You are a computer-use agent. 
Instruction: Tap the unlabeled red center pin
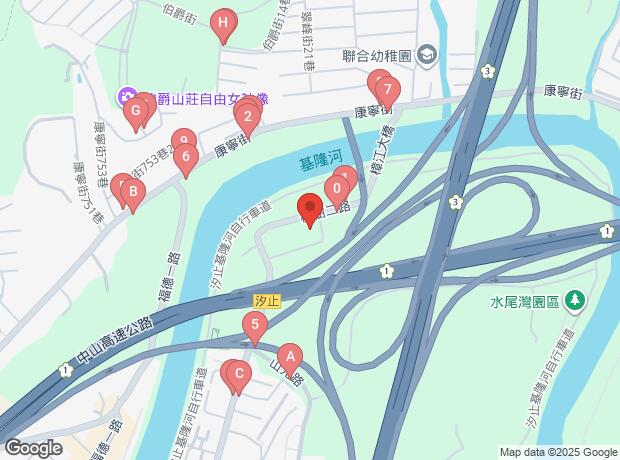point(310,210)
